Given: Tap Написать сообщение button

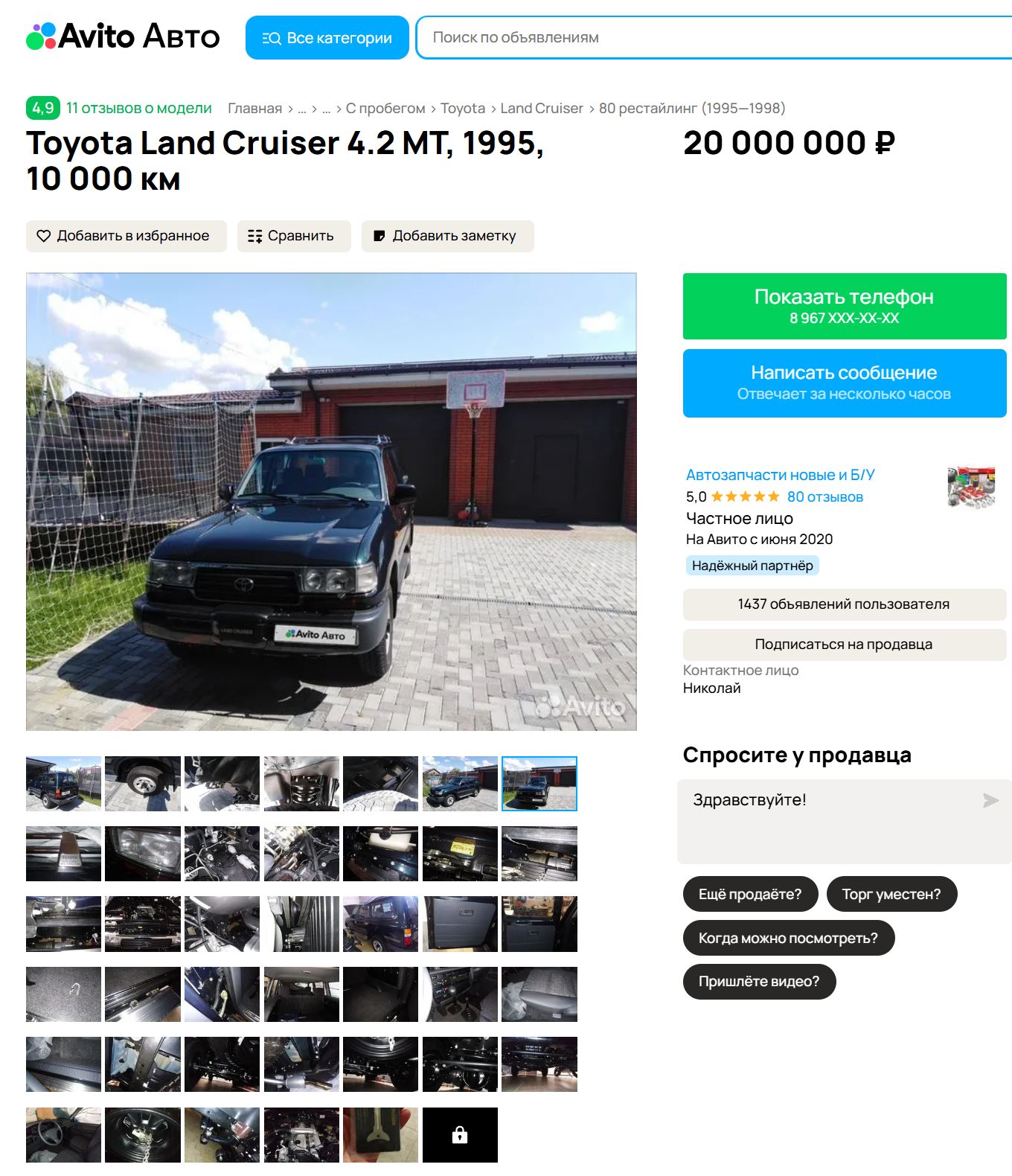Looking at the screenshot, I should pos(844,383).
